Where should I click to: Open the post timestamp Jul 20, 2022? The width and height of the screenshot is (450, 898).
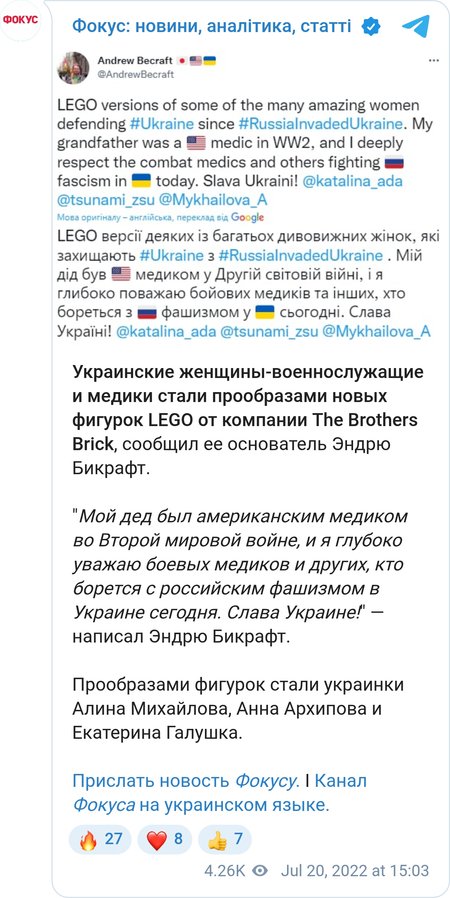click(x=354, y=871)
